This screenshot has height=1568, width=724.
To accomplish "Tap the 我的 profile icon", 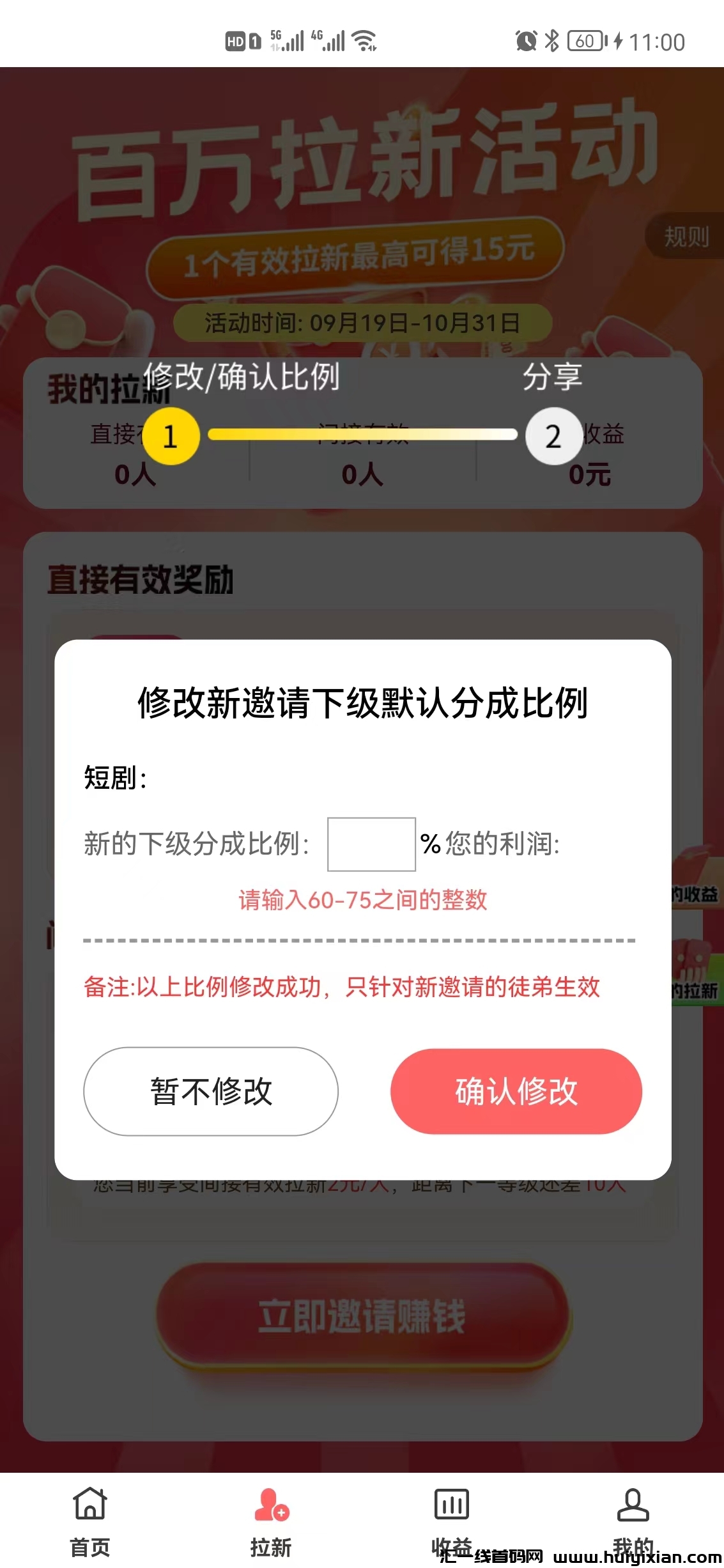I will pyautogui.click(x=631, y=1503).
